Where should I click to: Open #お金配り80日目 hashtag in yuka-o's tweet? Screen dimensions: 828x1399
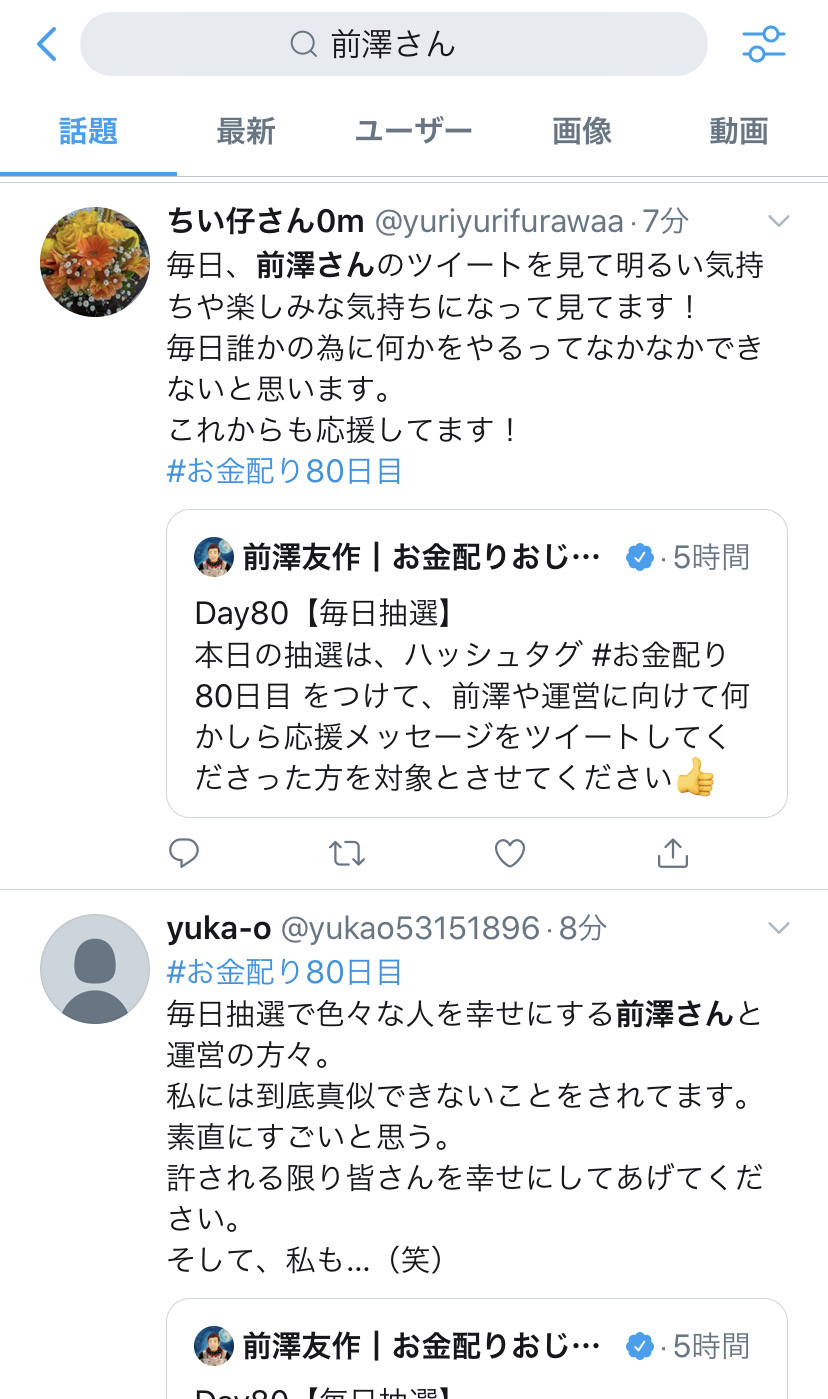285,971
